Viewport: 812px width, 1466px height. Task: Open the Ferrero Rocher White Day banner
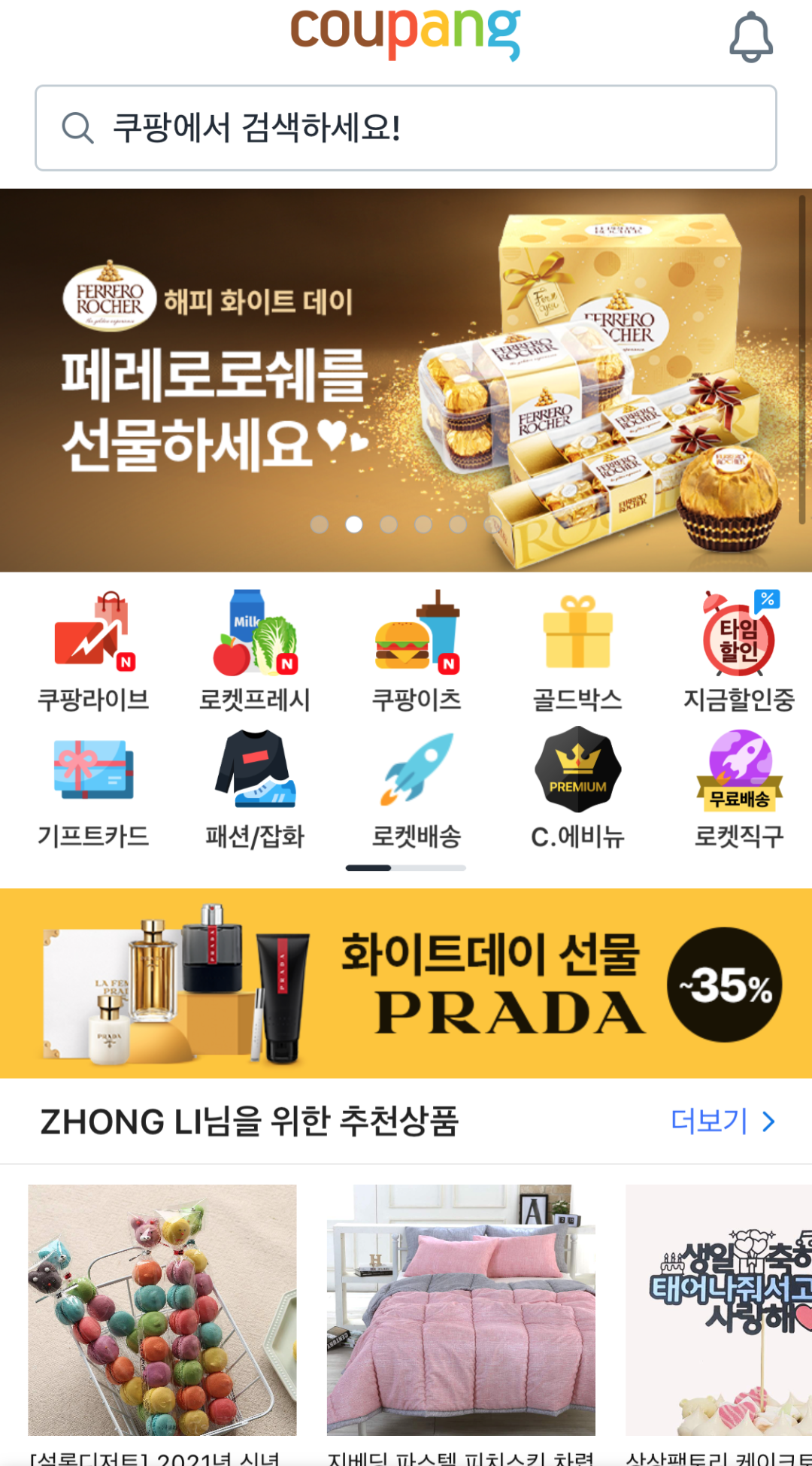[406, 380]
